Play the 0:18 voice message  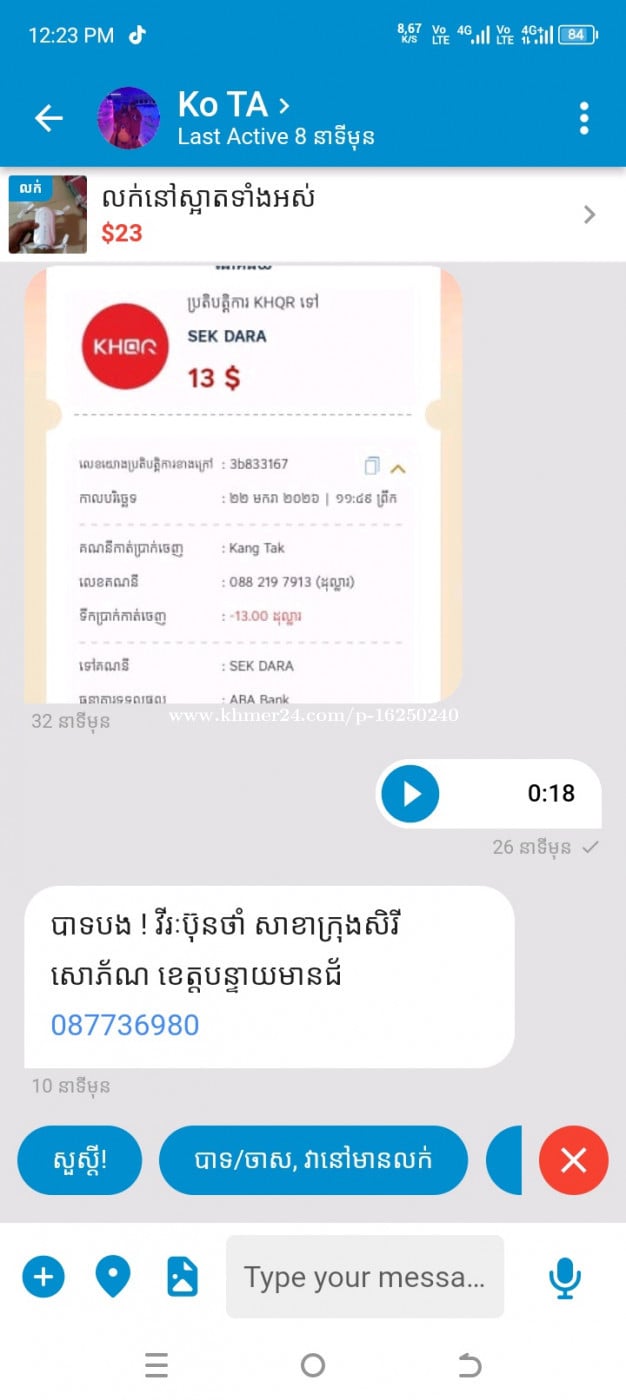(410, 794)
